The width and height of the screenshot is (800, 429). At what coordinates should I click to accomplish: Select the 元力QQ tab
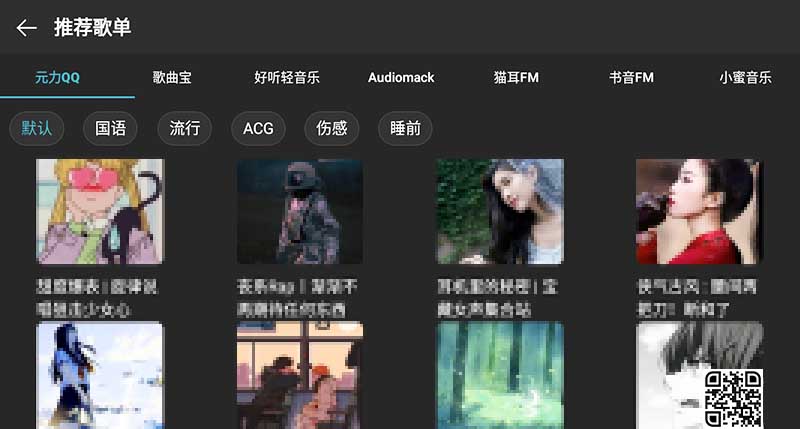(57, 77)
